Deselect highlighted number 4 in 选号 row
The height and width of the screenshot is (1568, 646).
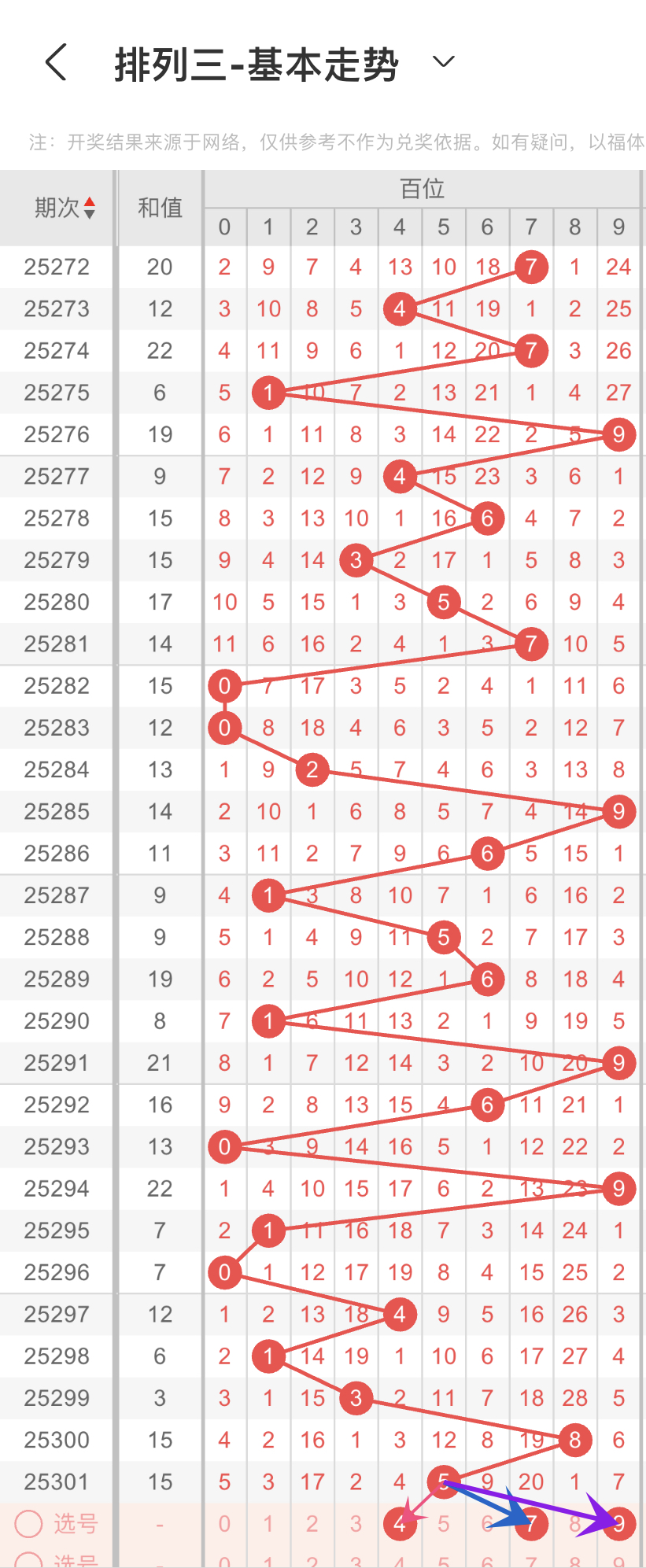[x=400, y=1524]
